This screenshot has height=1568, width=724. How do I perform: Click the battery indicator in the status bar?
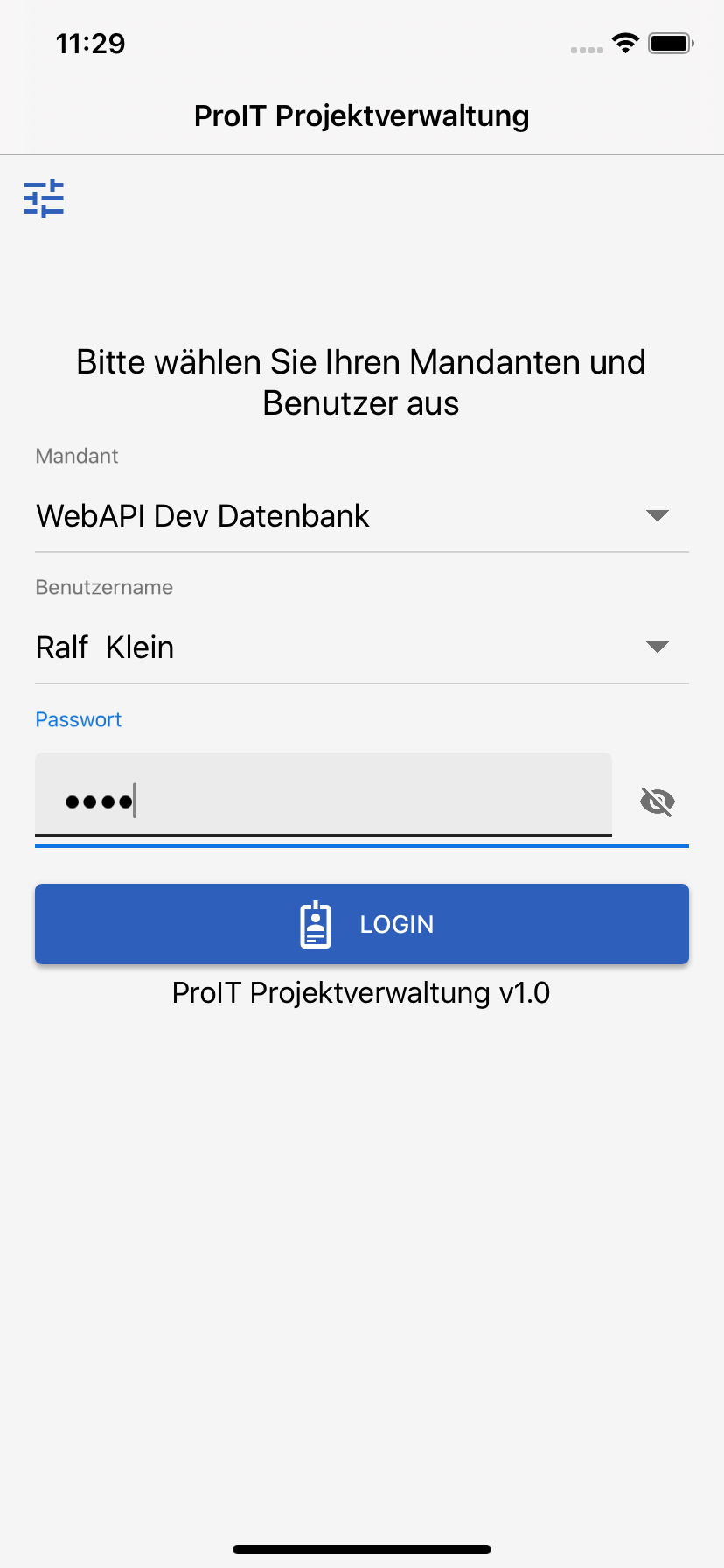tap(670, 43)
